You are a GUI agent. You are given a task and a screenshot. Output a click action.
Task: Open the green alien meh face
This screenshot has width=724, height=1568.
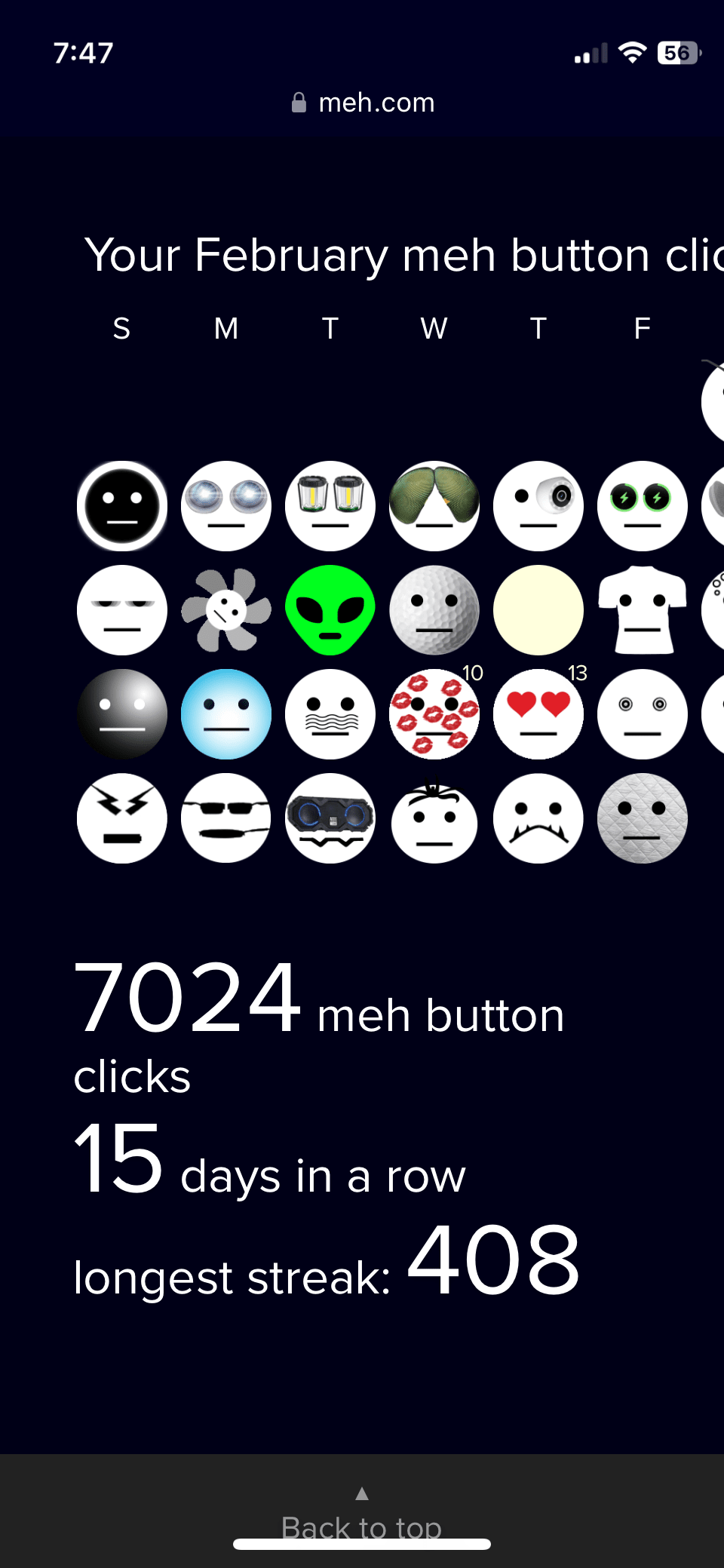click(330, 610)
